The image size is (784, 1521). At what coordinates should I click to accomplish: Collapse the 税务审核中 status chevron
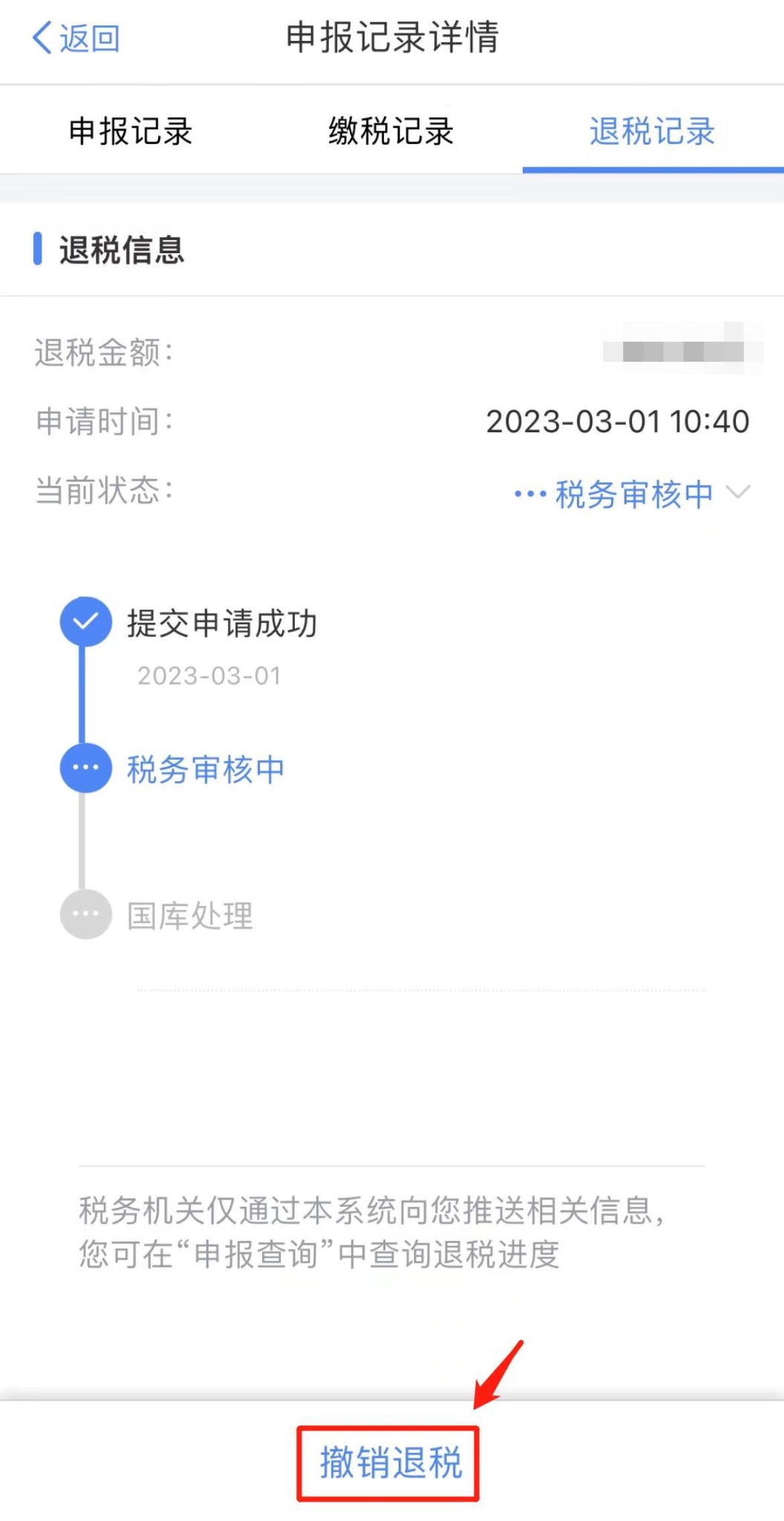(x=738, y=492)
